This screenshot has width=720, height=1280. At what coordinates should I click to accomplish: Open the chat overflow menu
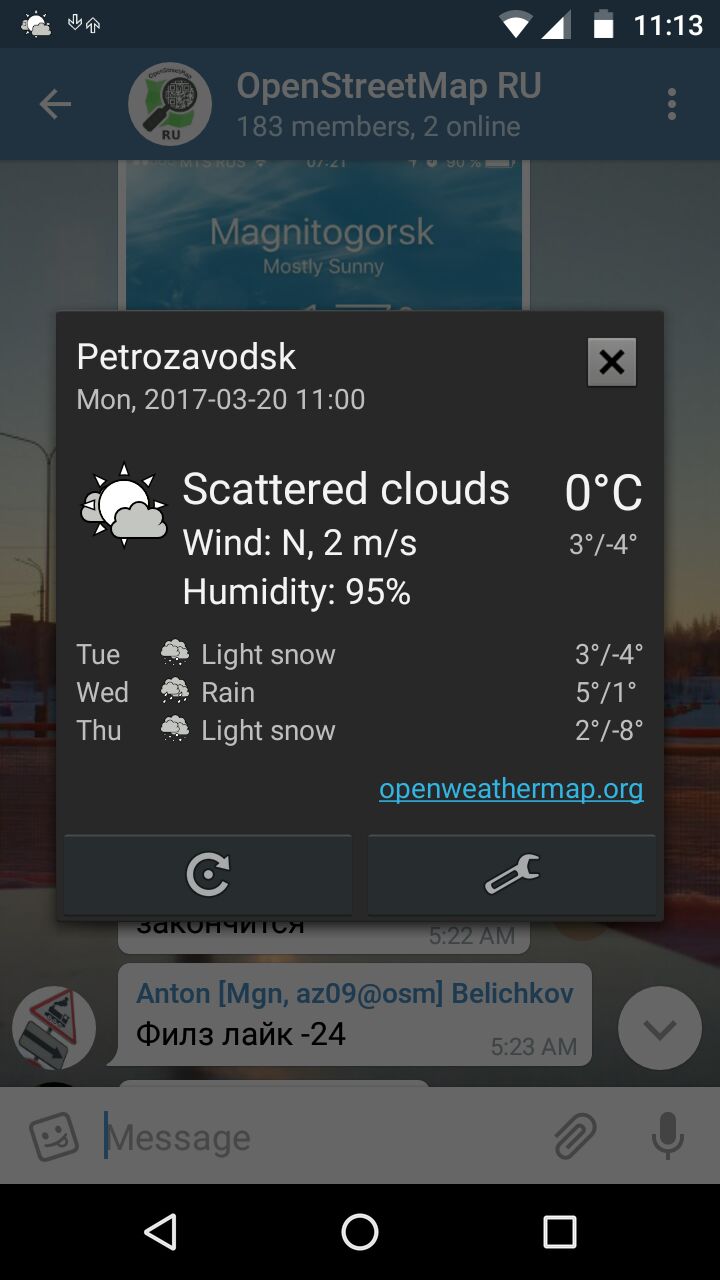coord(672,104)
